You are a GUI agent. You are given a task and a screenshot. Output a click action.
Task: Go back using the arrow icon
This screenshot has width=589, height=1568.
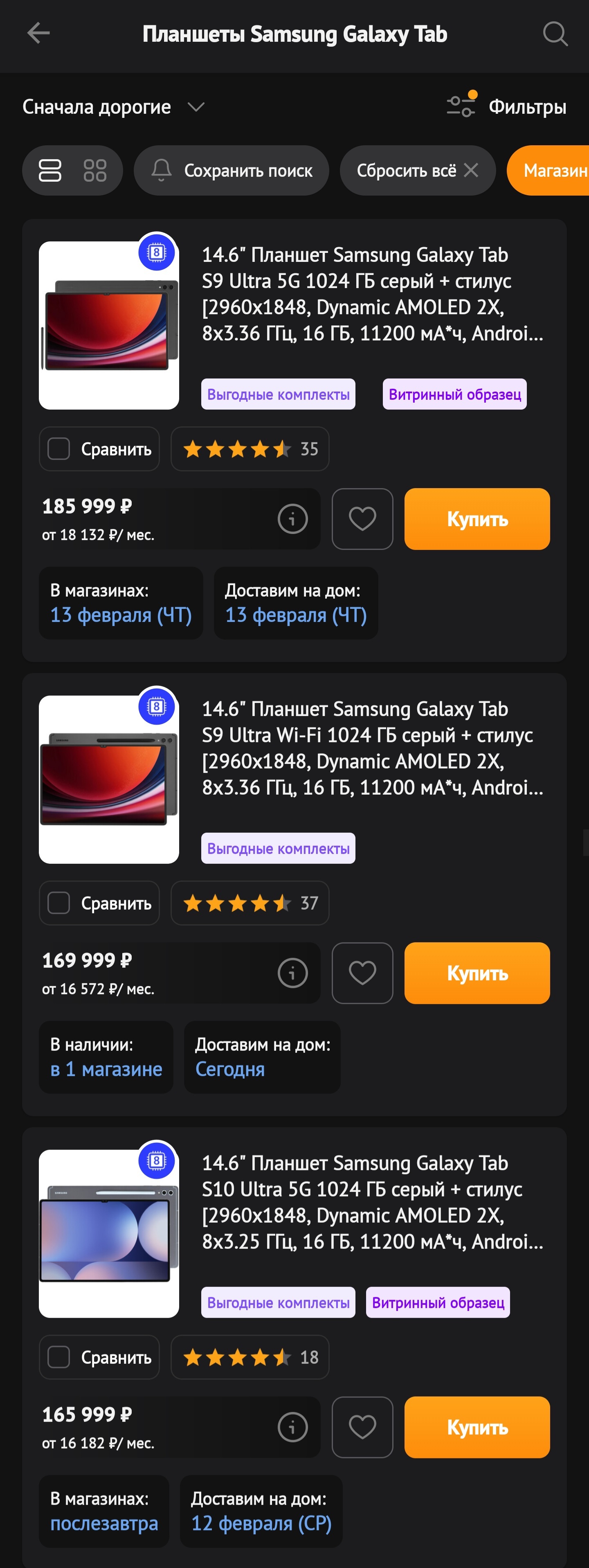[38, 34]
